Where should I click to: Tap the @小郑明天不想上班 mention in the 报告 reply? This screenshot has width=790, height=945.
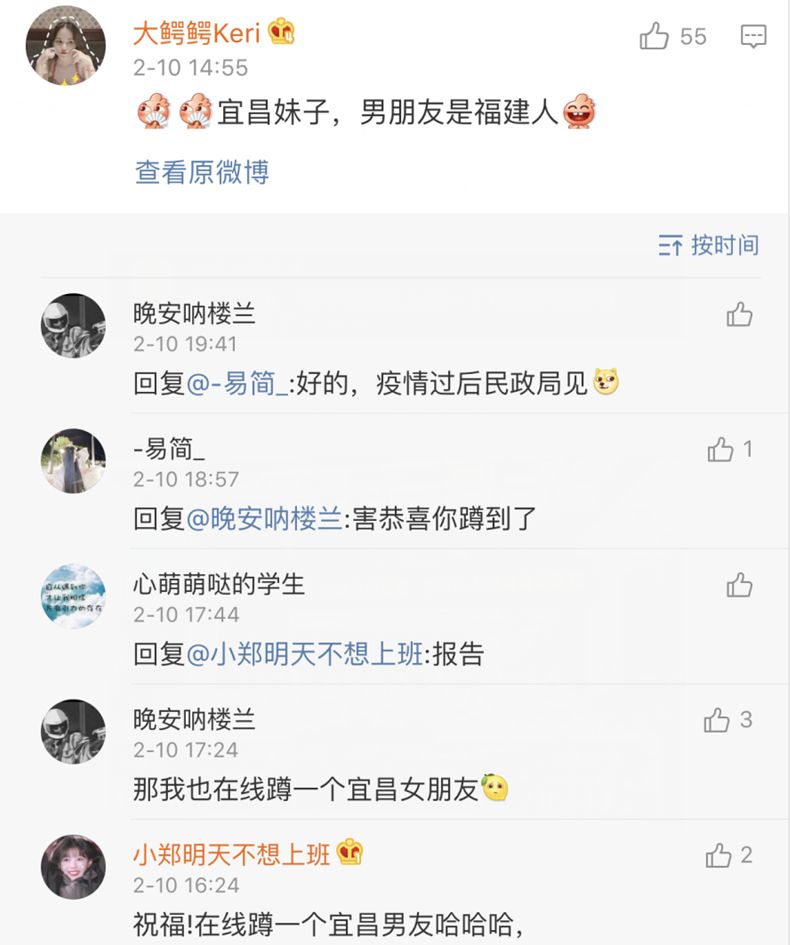[x=304, y=654]
